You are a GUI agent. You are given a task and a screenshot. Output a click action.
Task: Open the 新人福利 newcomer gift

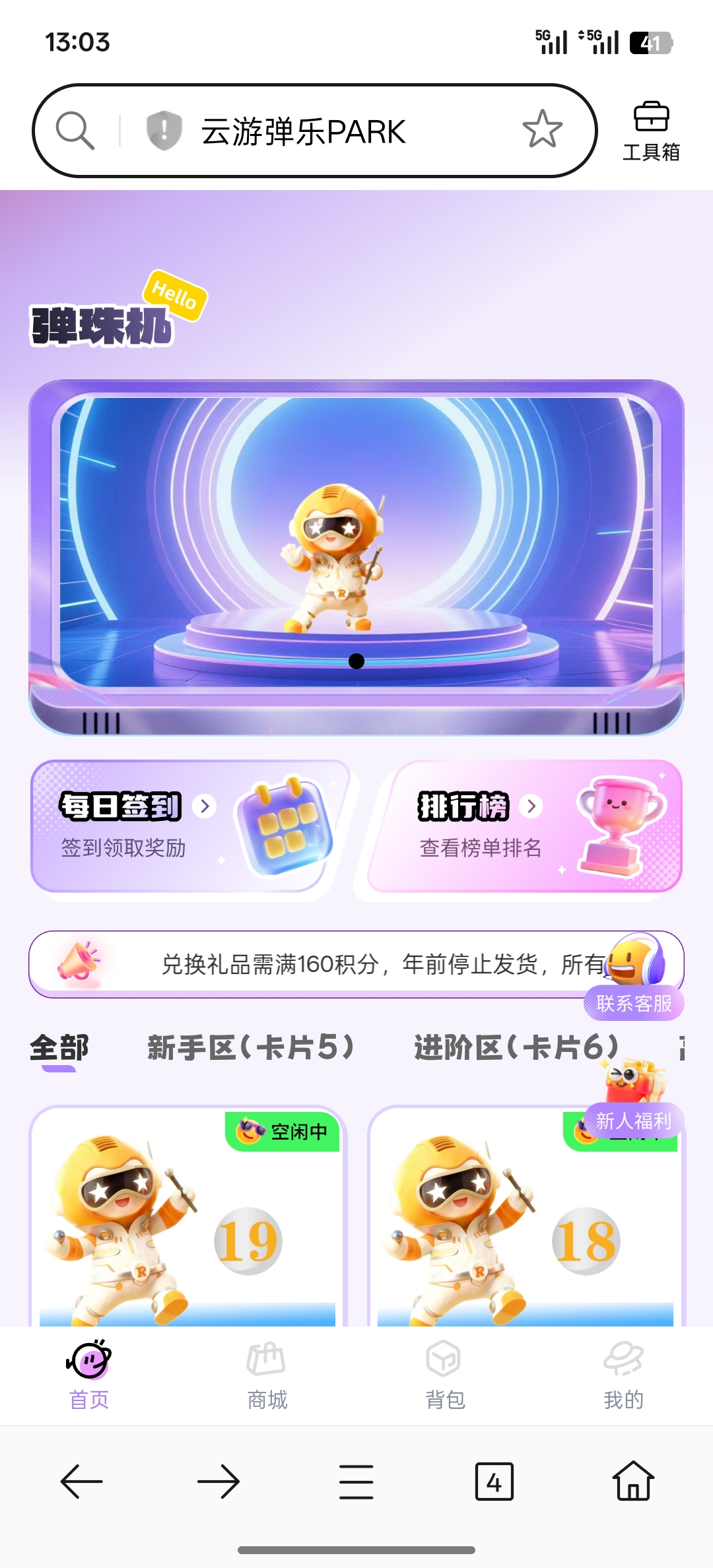click(x=634, y=1120)
